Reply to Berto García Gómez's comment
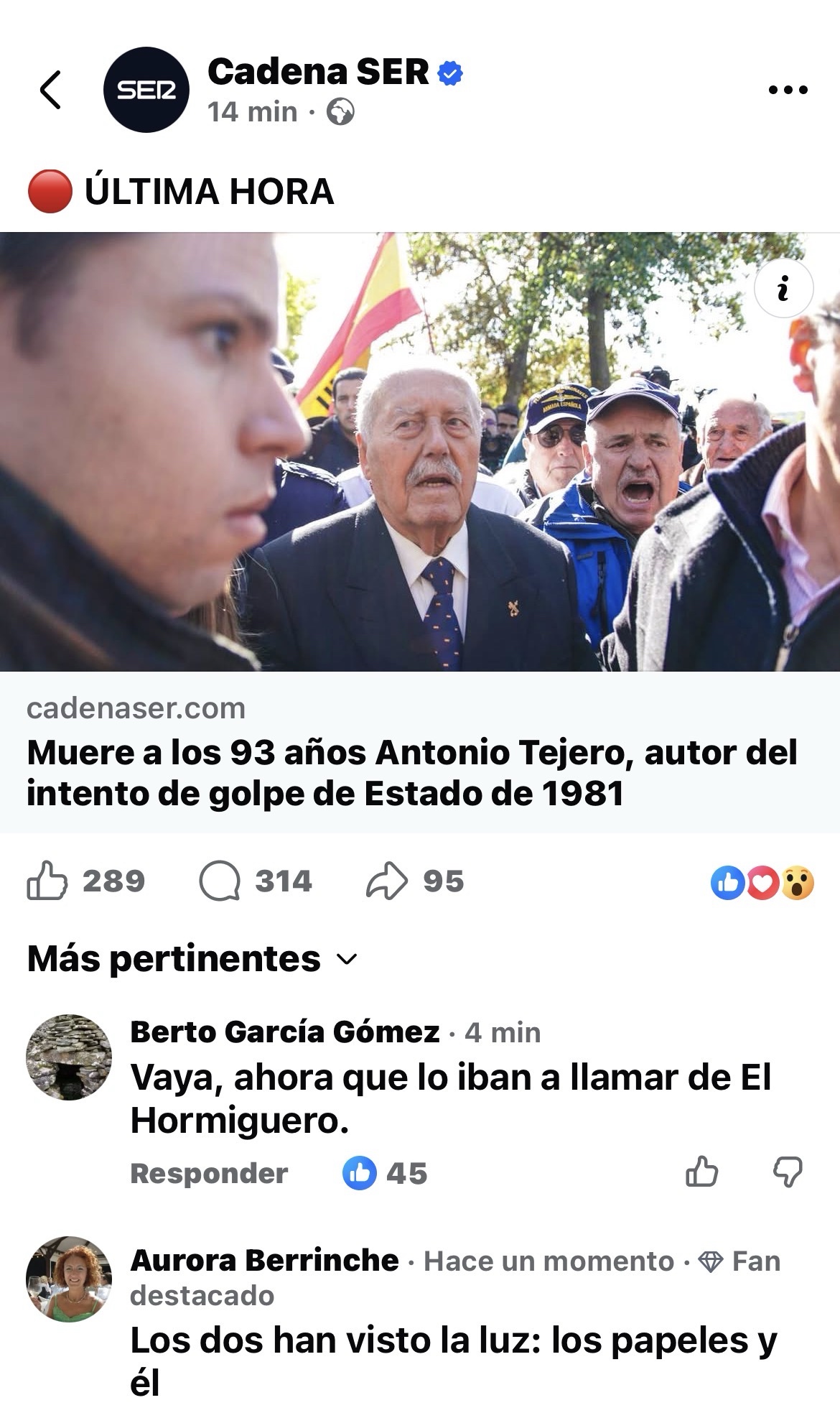This screenshot has height=1418, width=840. 209,1173
